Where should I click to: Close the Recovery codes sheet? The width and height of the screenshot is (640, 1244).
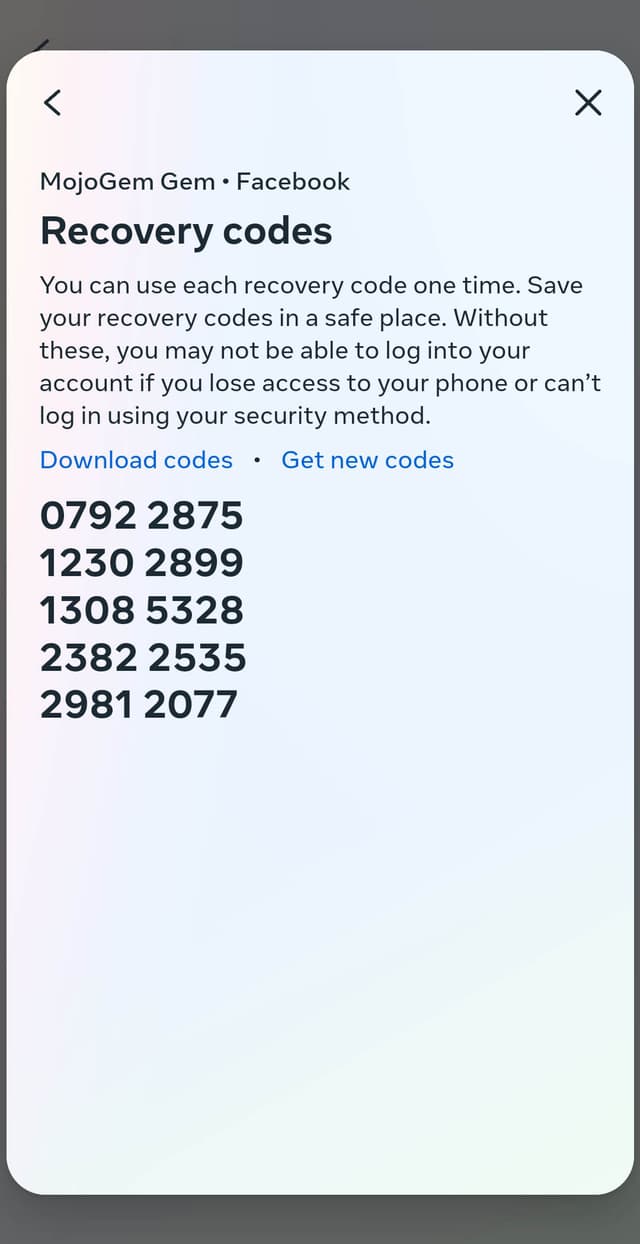(x=588, y=102)
